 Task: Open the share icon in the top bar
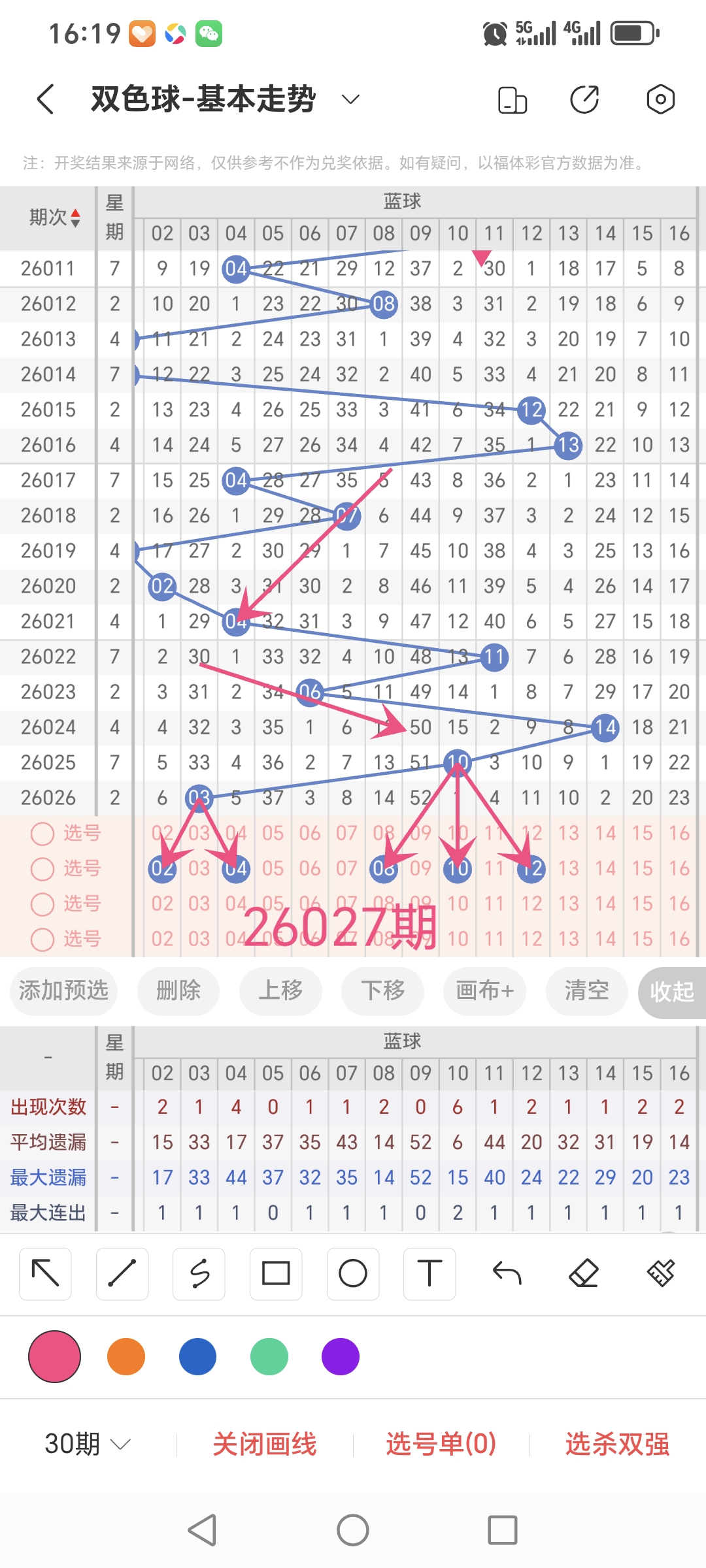coord(585,98)
